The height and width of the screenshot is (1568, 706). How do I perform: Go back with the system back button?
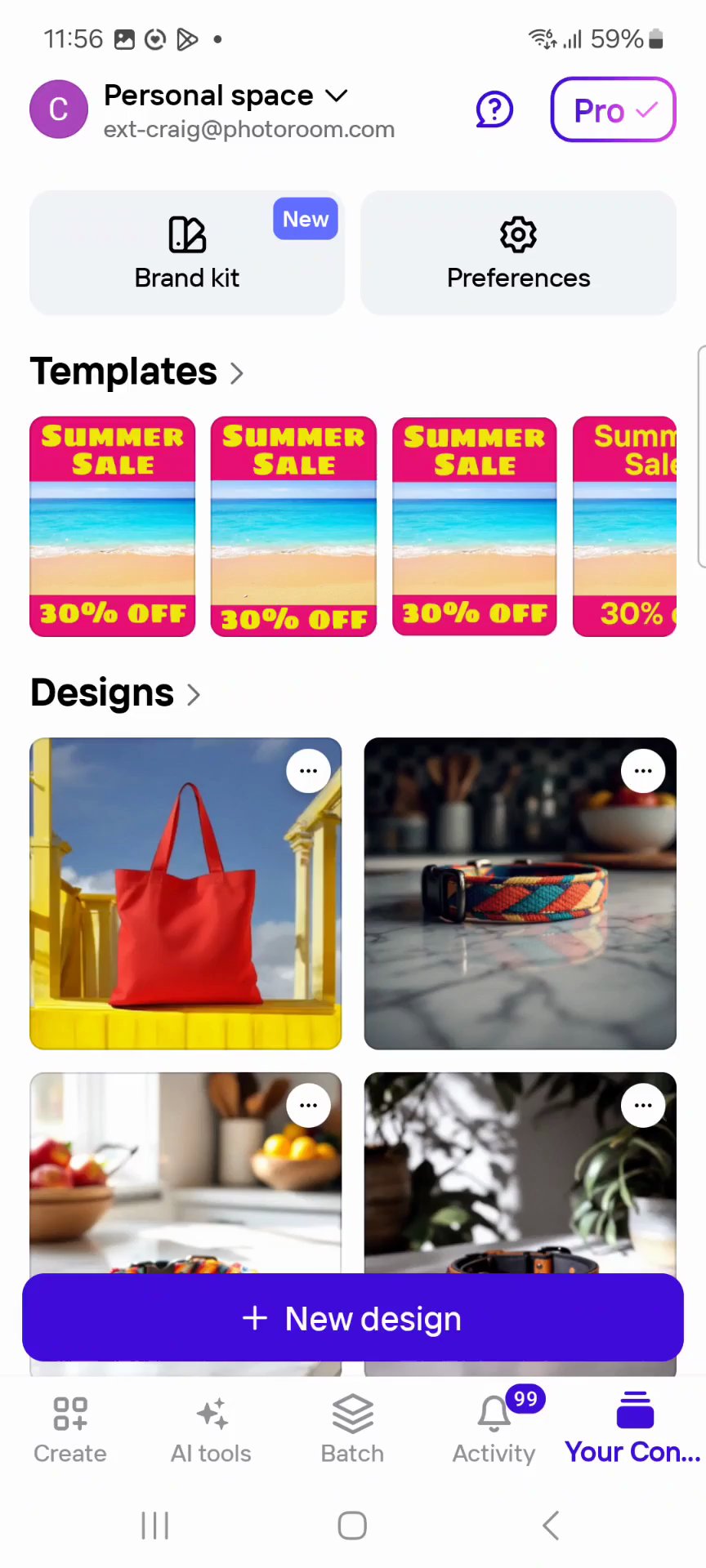coord(551,1525)
